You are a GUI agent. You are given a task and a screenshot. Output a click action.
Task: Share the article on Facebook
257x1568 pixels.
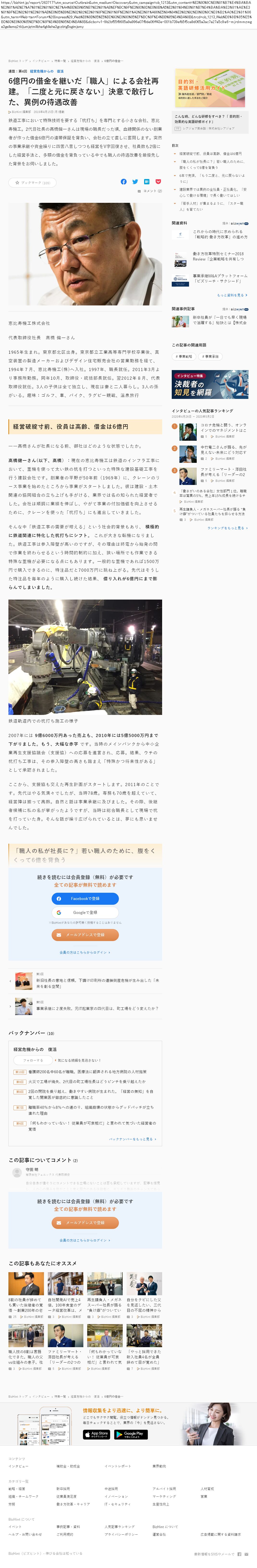[124, 181]
